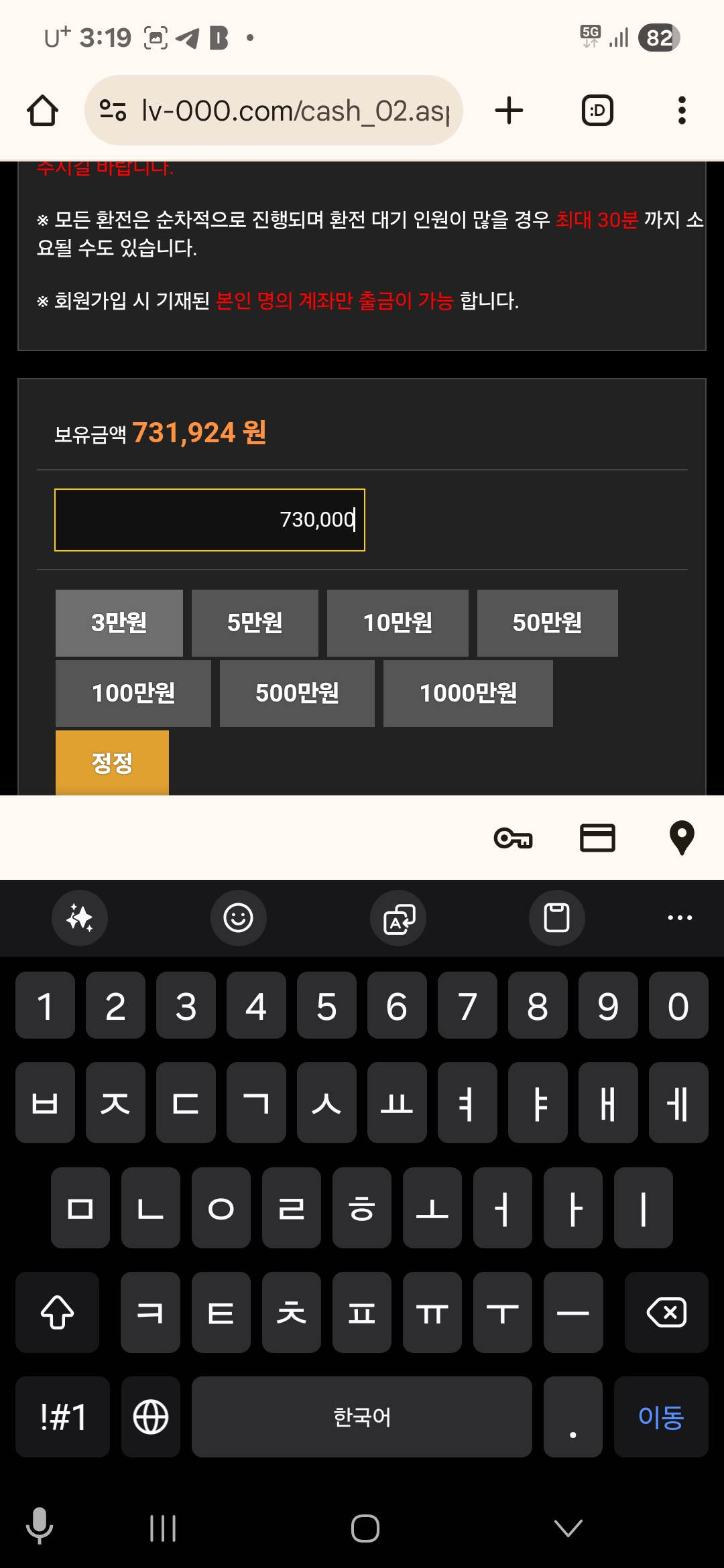The width and height of the screenshot is (724, 1568).
Task: Select the 50만원 amount button
Action: point(547,623)
